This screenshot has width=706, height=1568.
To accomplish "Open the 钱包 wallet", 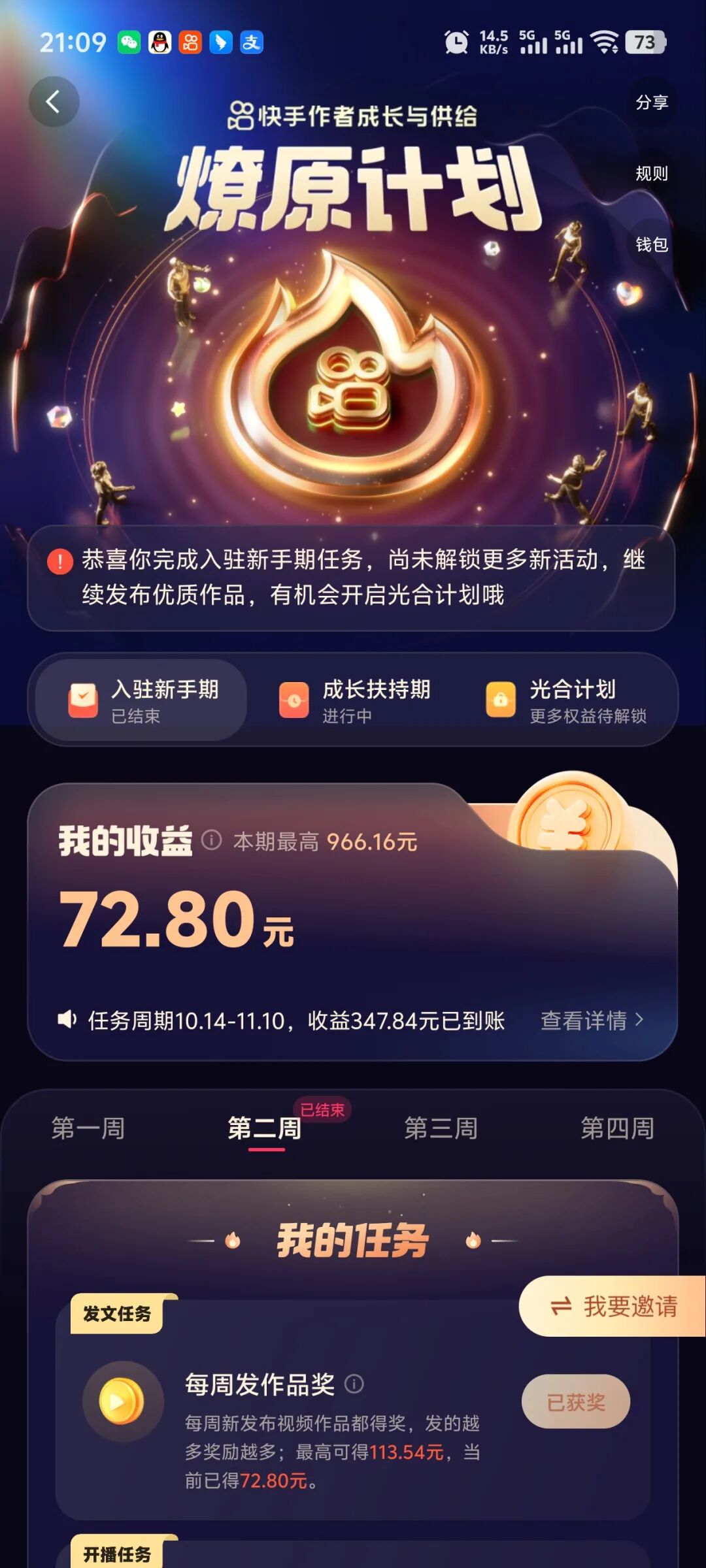I will pyautogui.click(x=651, y=245).
